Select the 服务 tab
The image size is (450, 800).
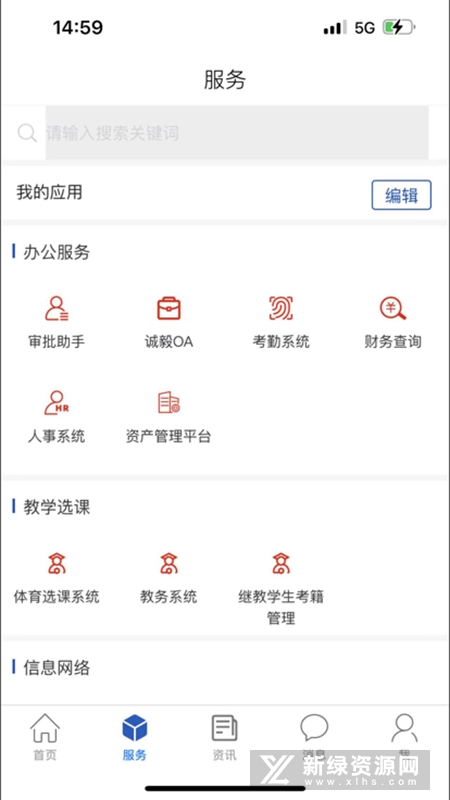(135, 738)
